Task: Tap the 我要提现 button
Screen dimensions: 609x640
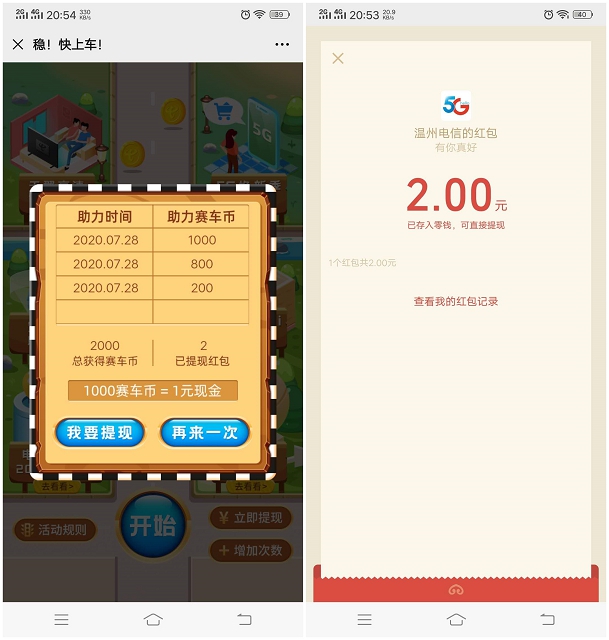Action: pyautogui.click(x=99, y=433)
